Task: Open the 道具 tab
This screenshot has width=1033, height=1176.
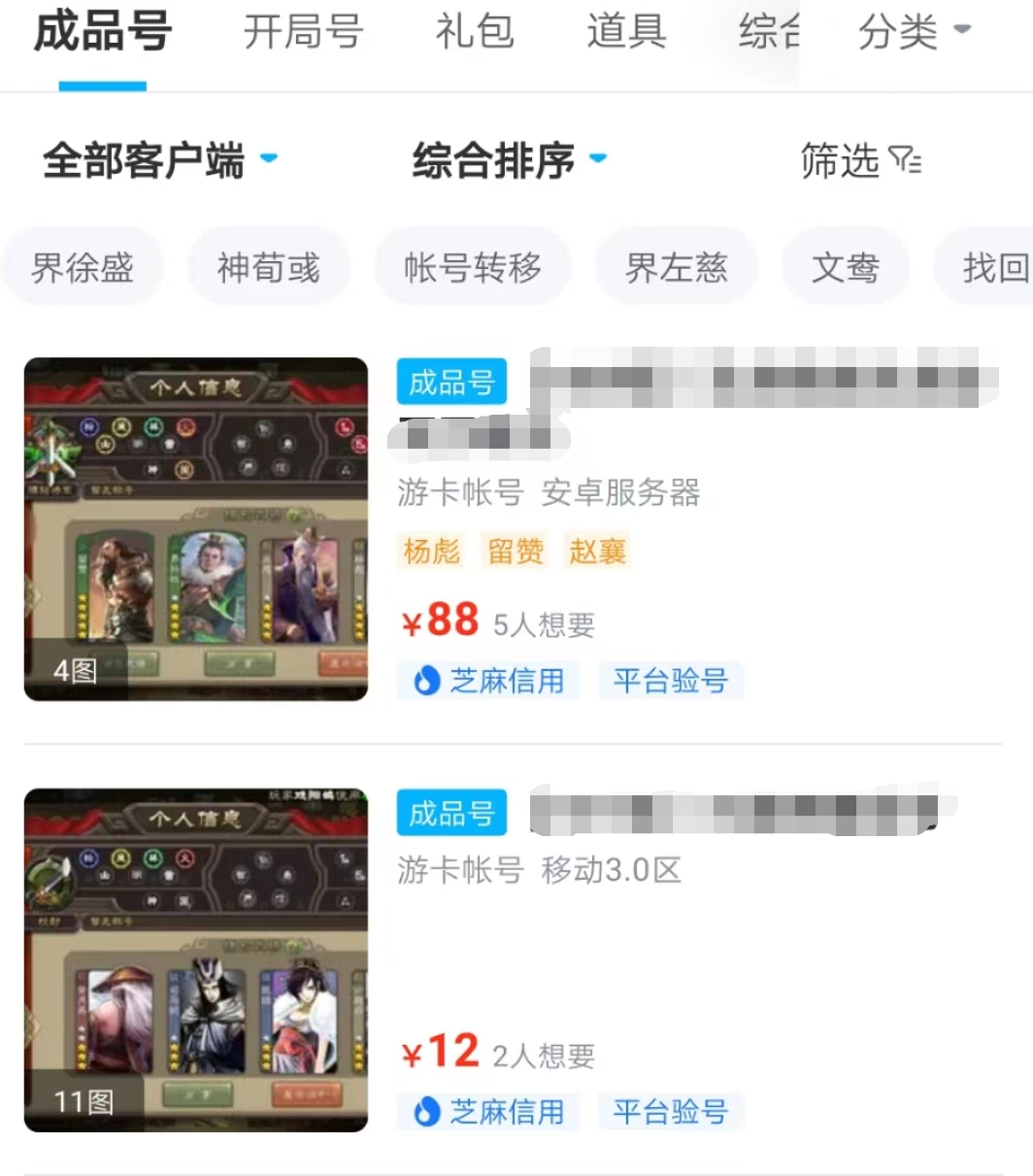Action: tap(626, 33)
